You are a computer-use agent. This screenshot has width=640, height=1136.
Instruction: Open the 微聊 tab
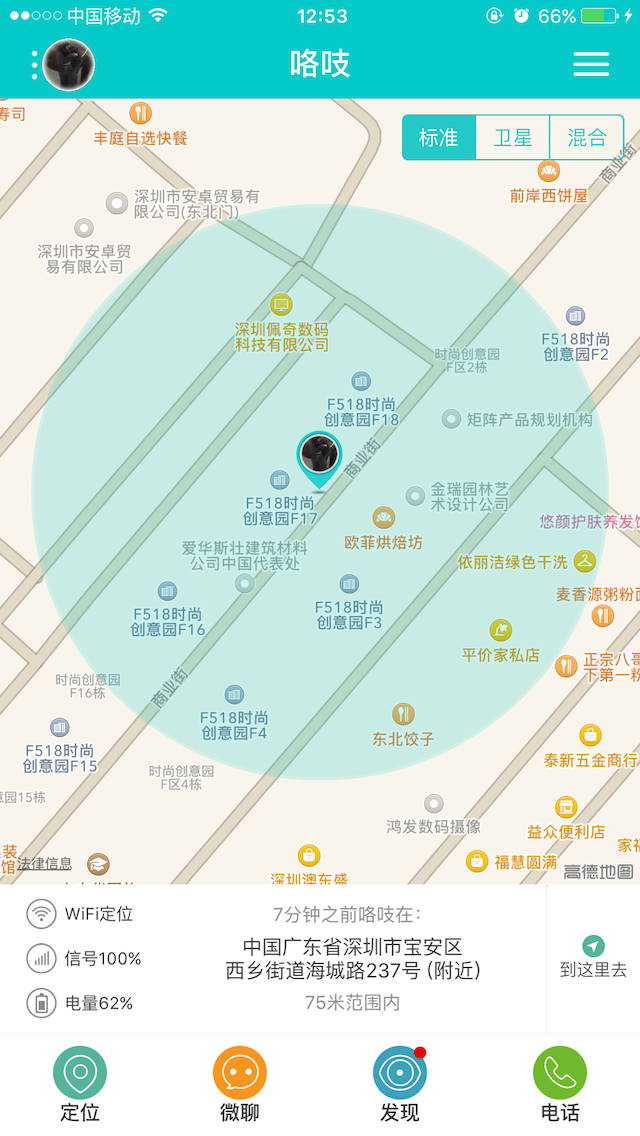tap(240, 1085)
